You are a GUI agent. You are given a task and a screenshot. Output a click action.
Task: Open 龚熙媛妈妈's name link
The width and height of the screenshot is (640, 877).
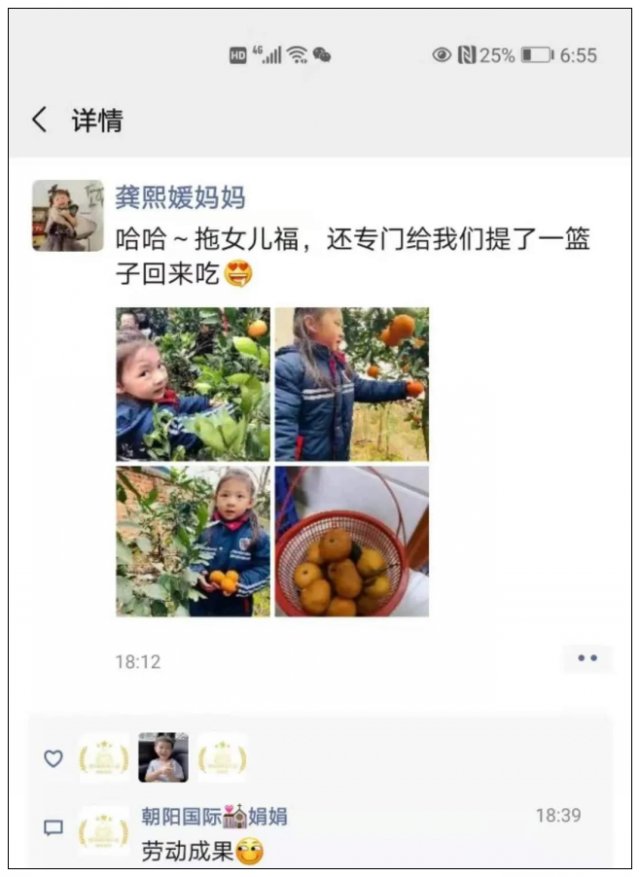tap(181, 198)
